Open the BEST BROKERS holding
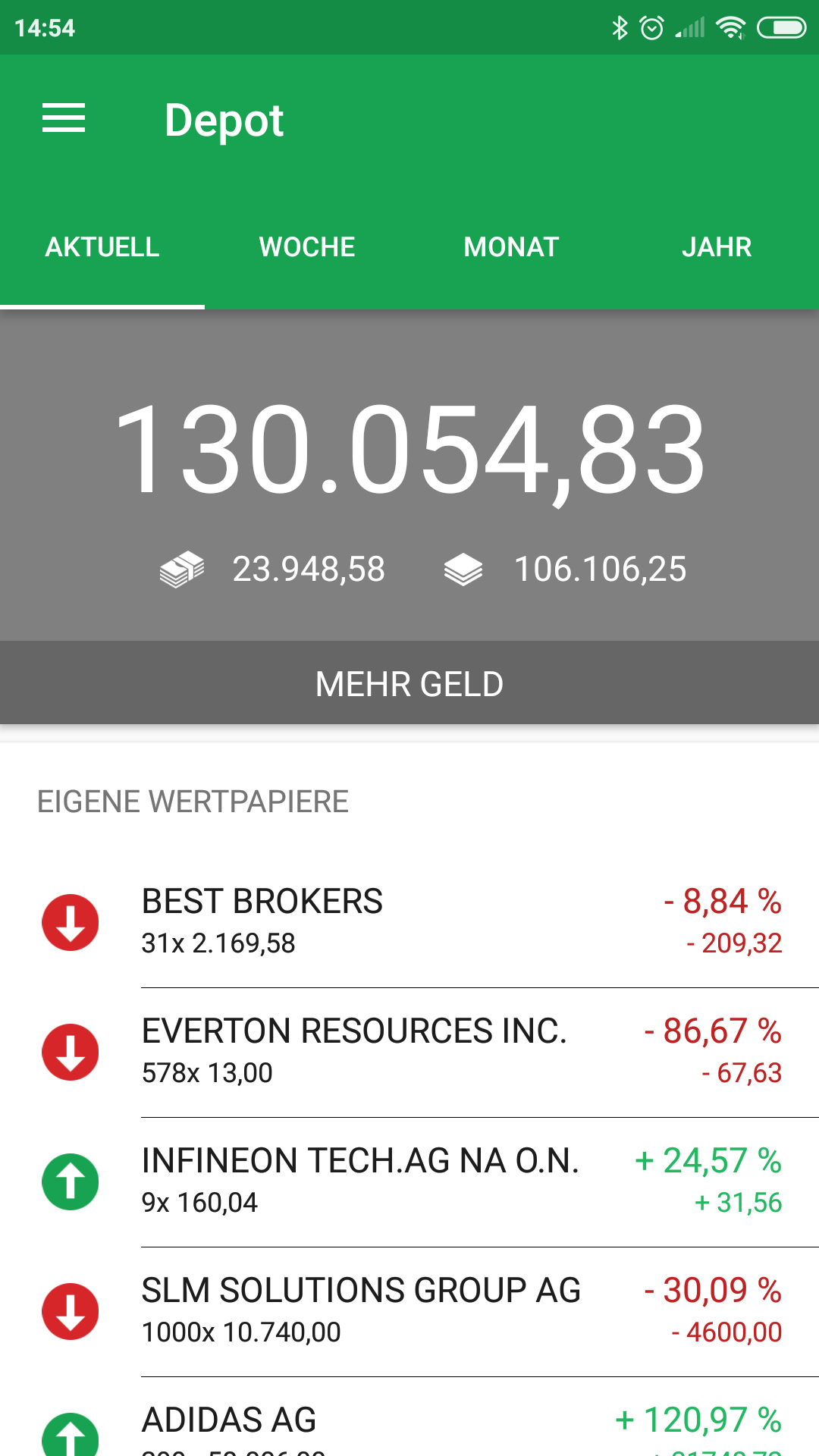The width and height of the screenshot is (819, 1456). [409, 922]
